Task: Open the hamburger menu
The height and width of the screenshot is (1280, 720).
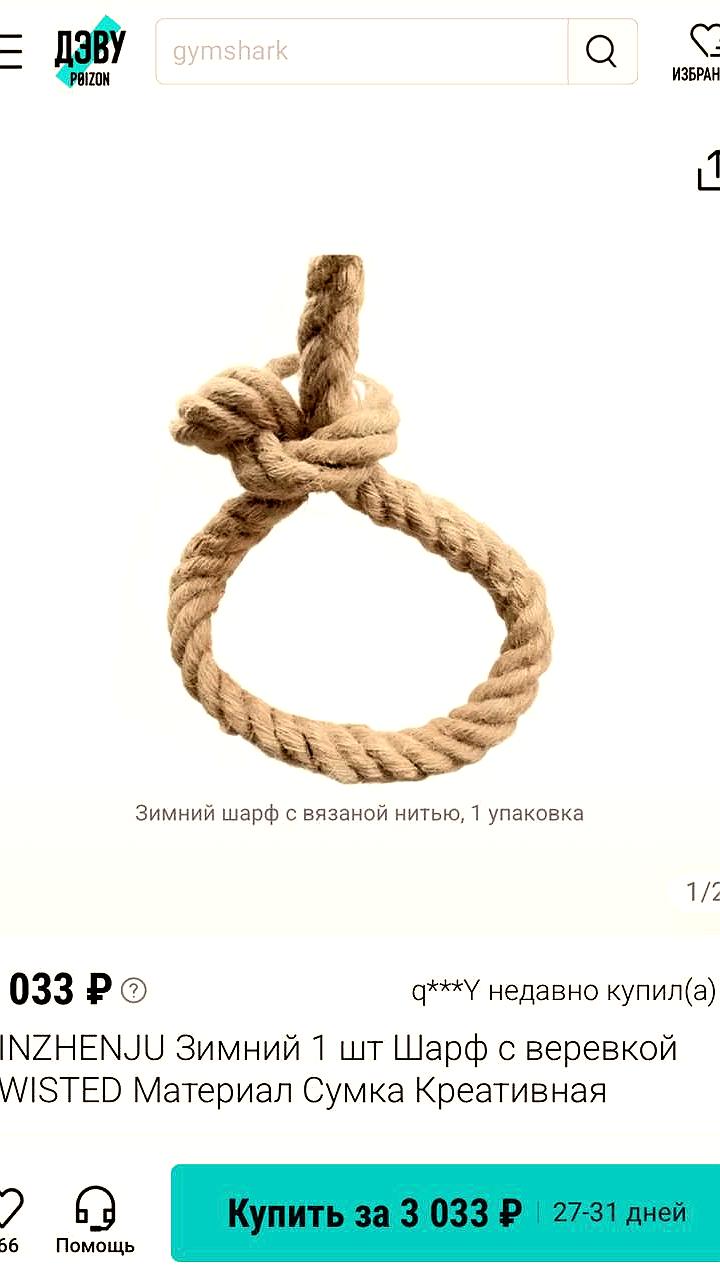Action: pos(10,51)
